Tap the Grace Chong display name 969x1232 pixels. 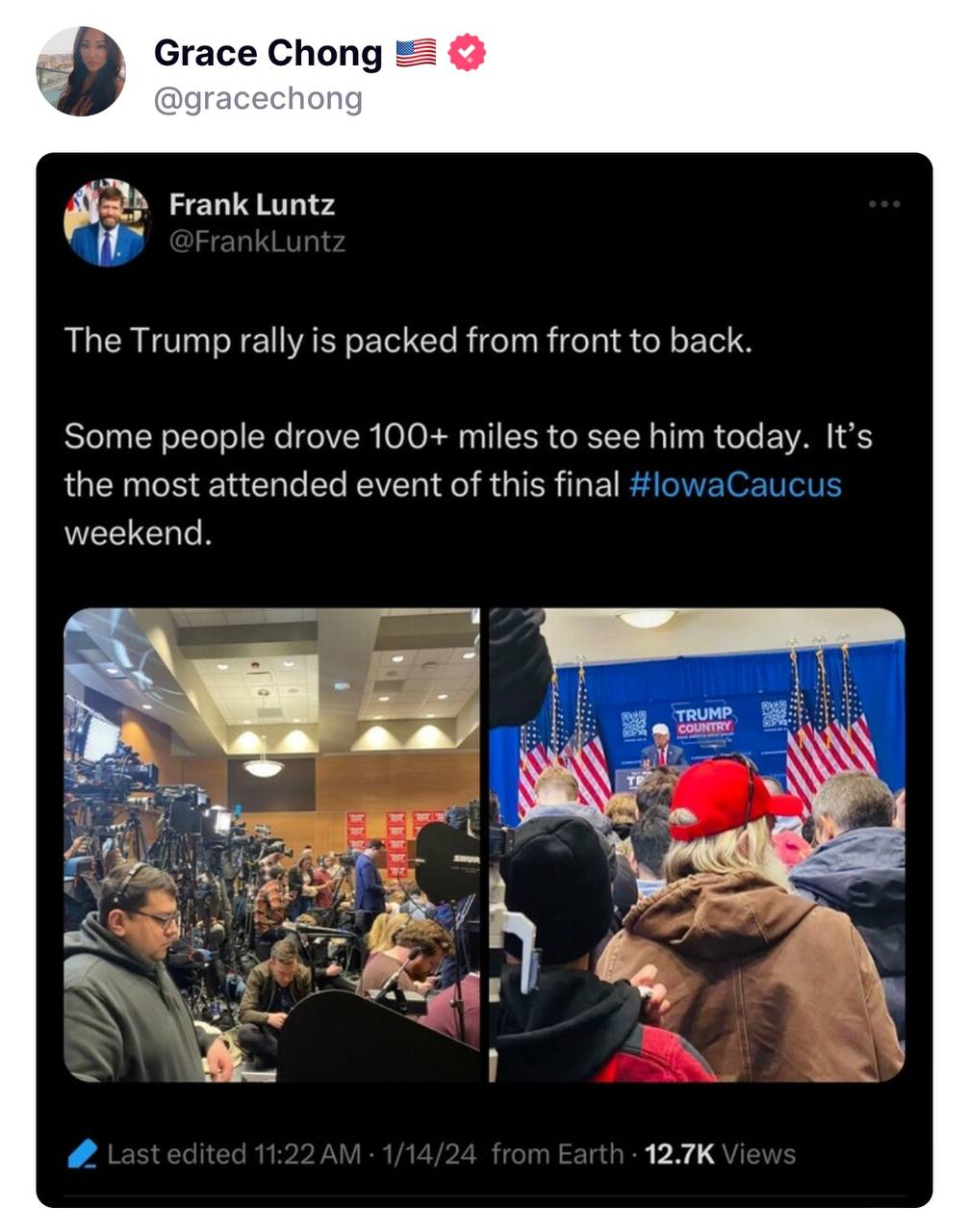[268, 53]
